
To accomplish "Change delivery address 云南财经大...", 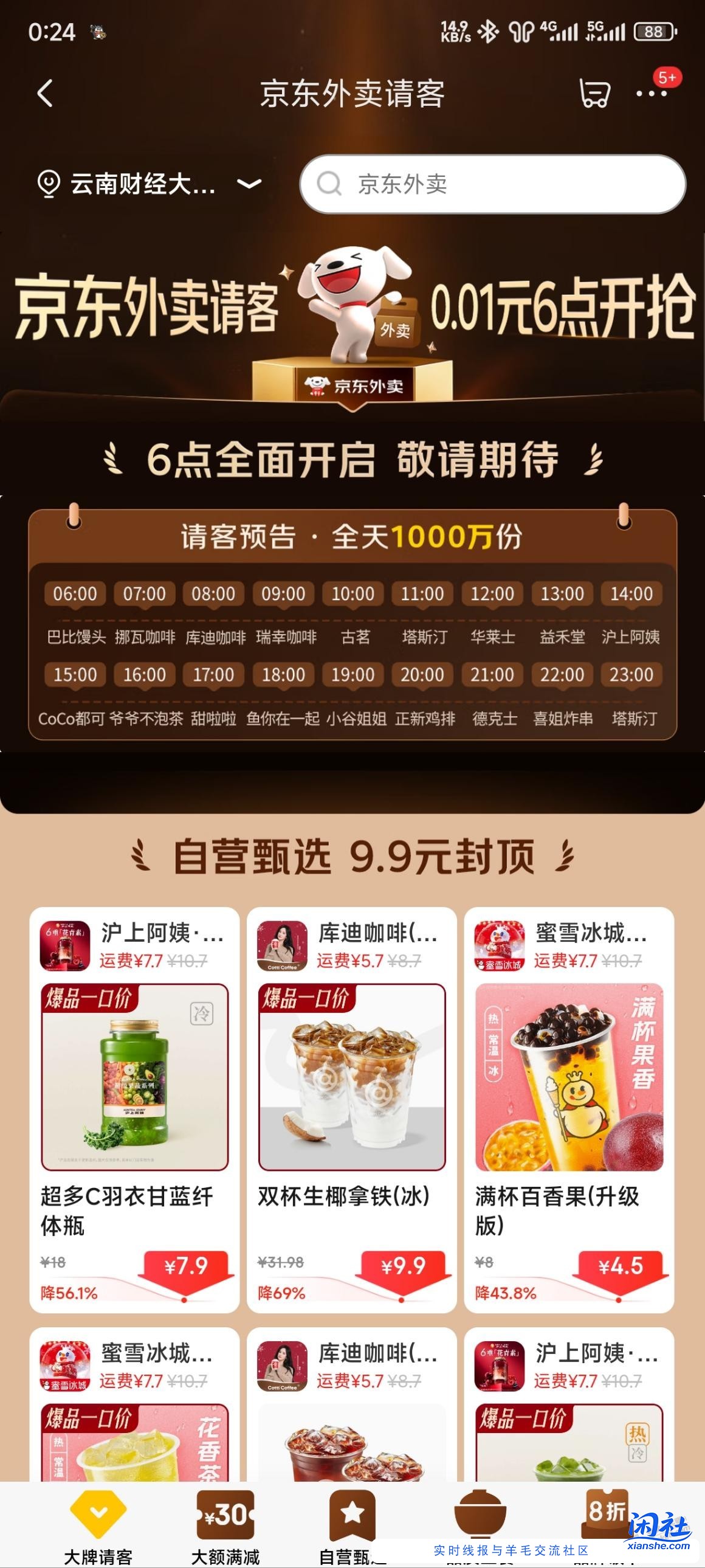I will (149, 183).
